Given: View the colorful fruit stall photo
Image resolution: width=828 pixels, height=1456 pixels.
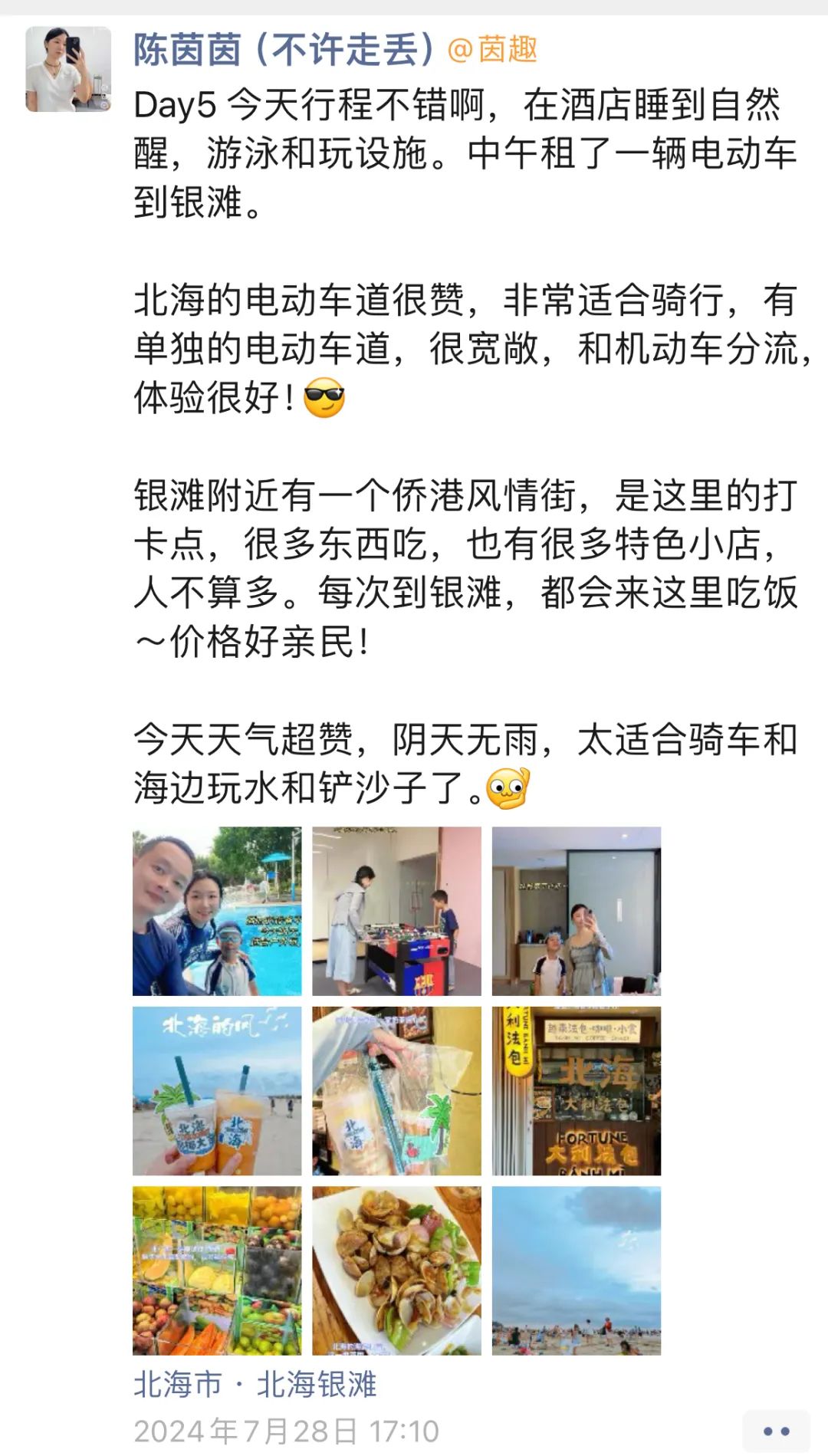Looking at the screenshot, I should coord(217,1270).
